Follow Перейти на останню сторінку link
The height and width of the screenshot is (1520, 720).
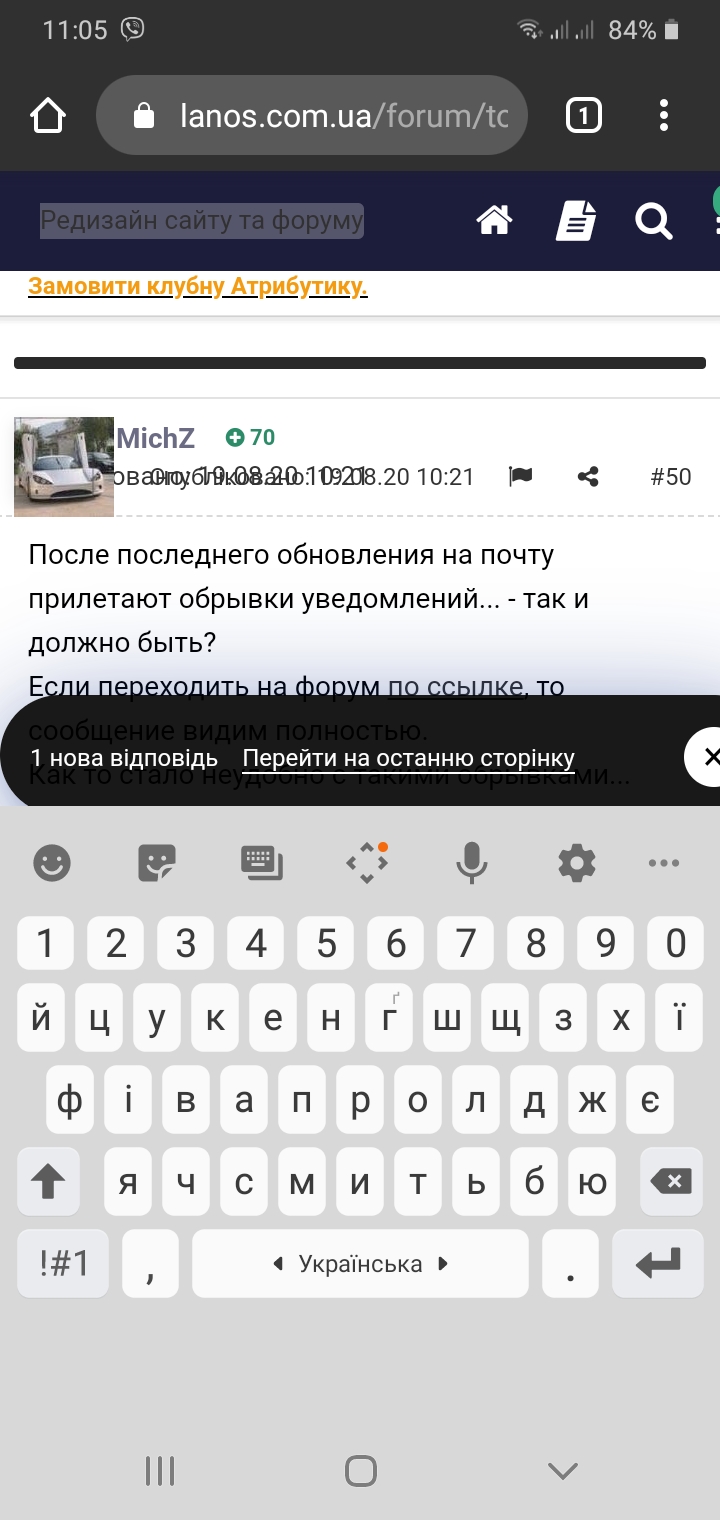[x=409, y=758]
